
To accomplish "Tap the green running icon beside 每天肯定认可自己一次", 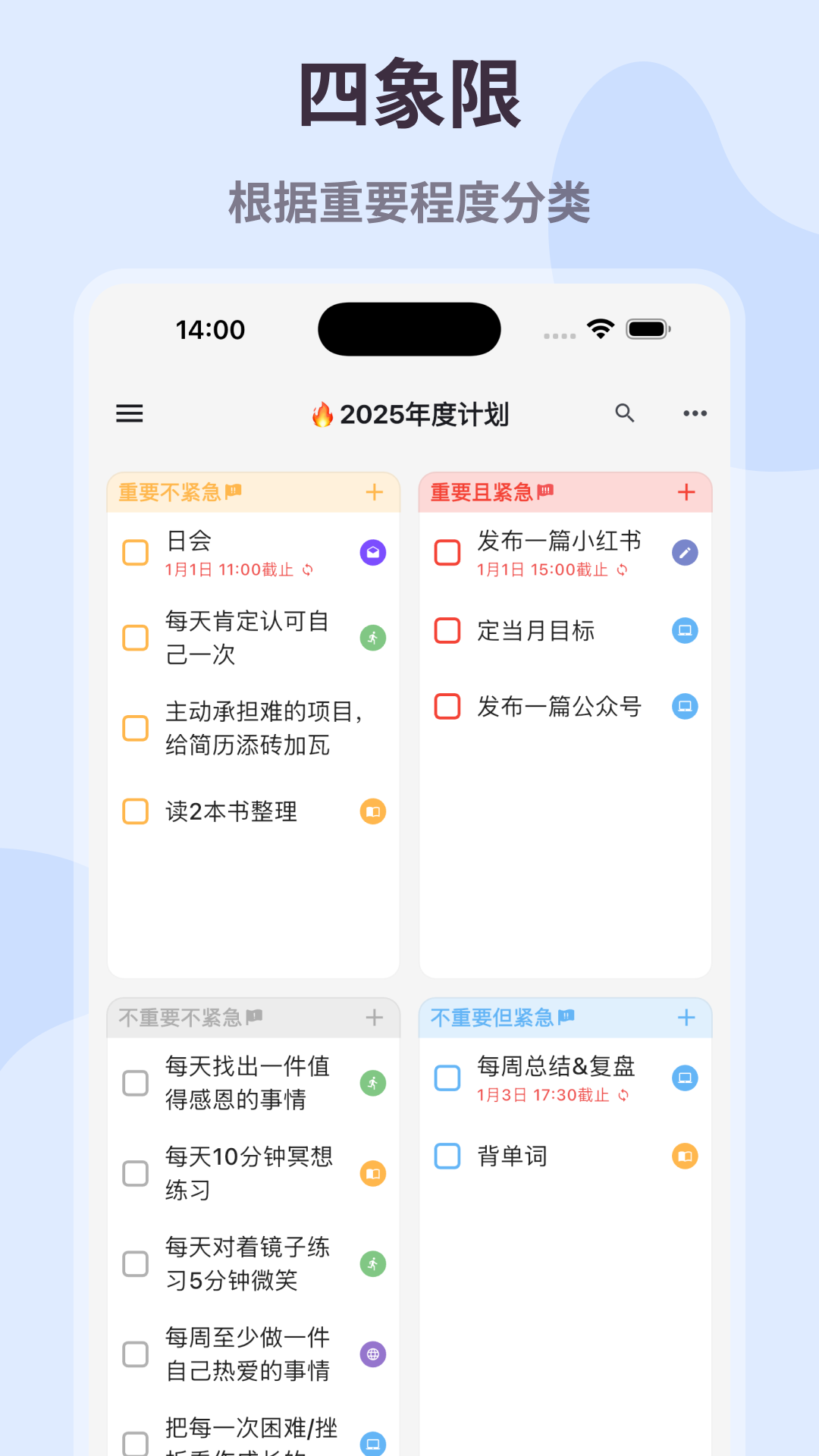I will click(372, 637).
